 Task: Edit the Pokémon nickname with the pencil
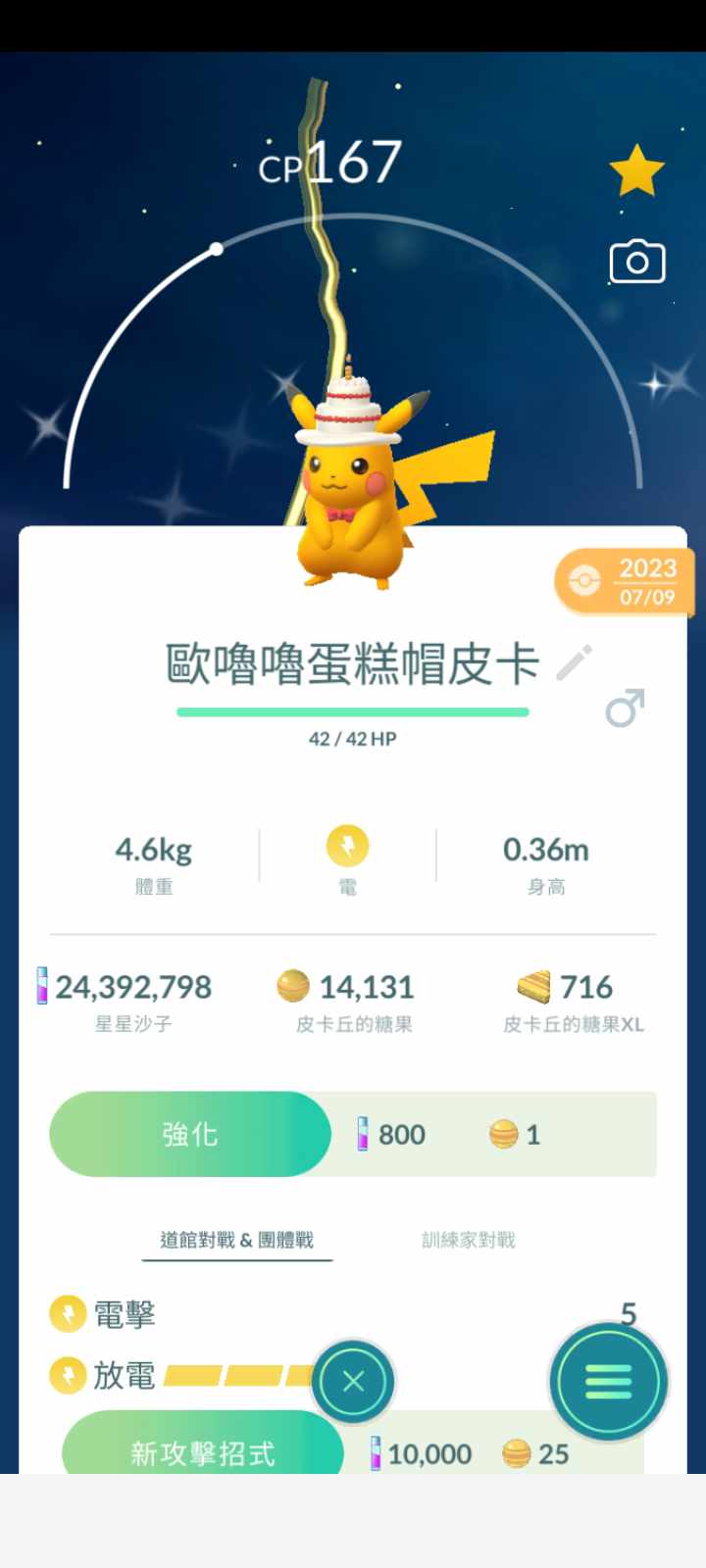pyautogui.click(x=575, y=663)
